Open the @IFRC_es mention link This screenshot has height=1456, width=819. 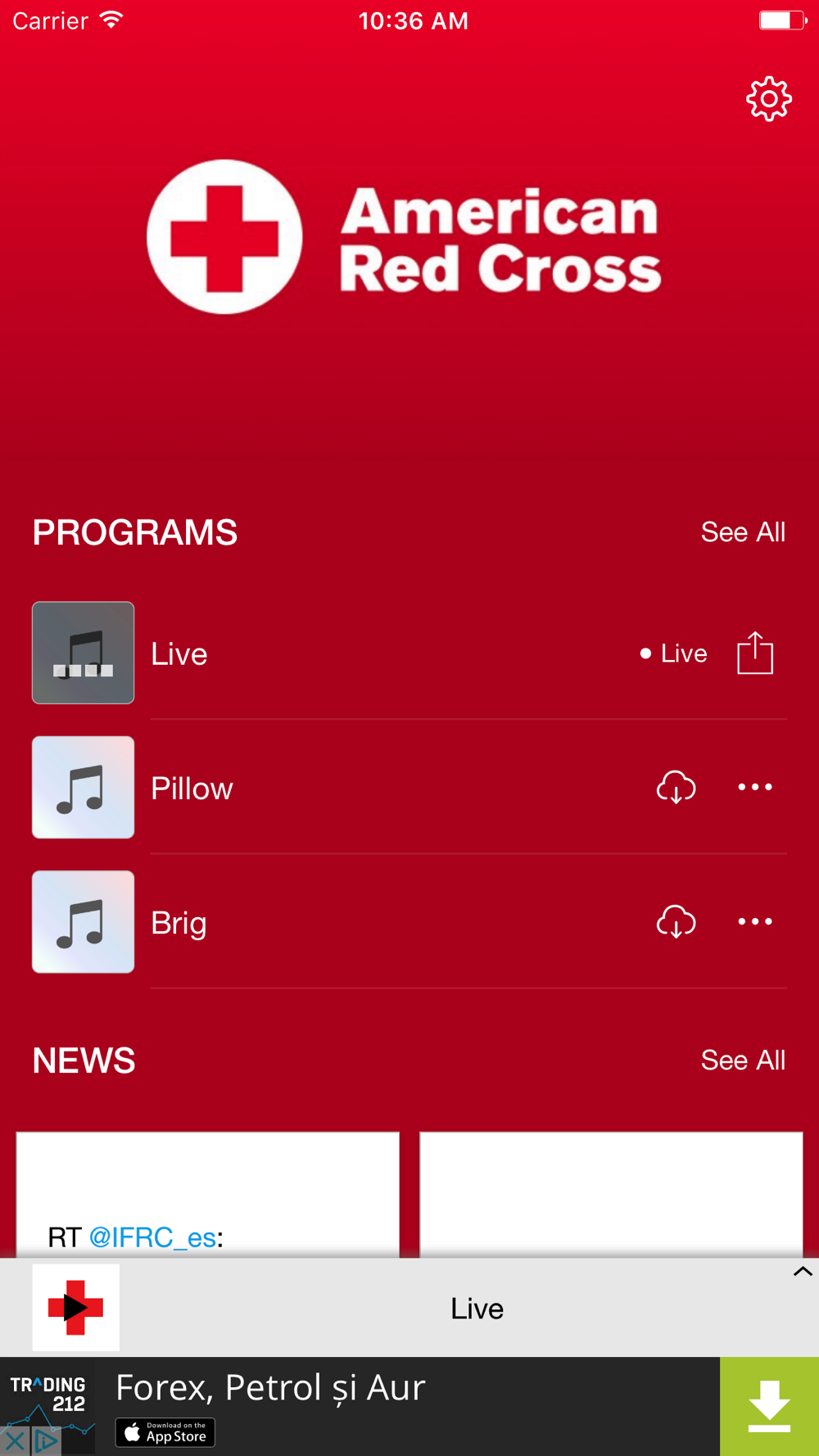(152, 1237)
